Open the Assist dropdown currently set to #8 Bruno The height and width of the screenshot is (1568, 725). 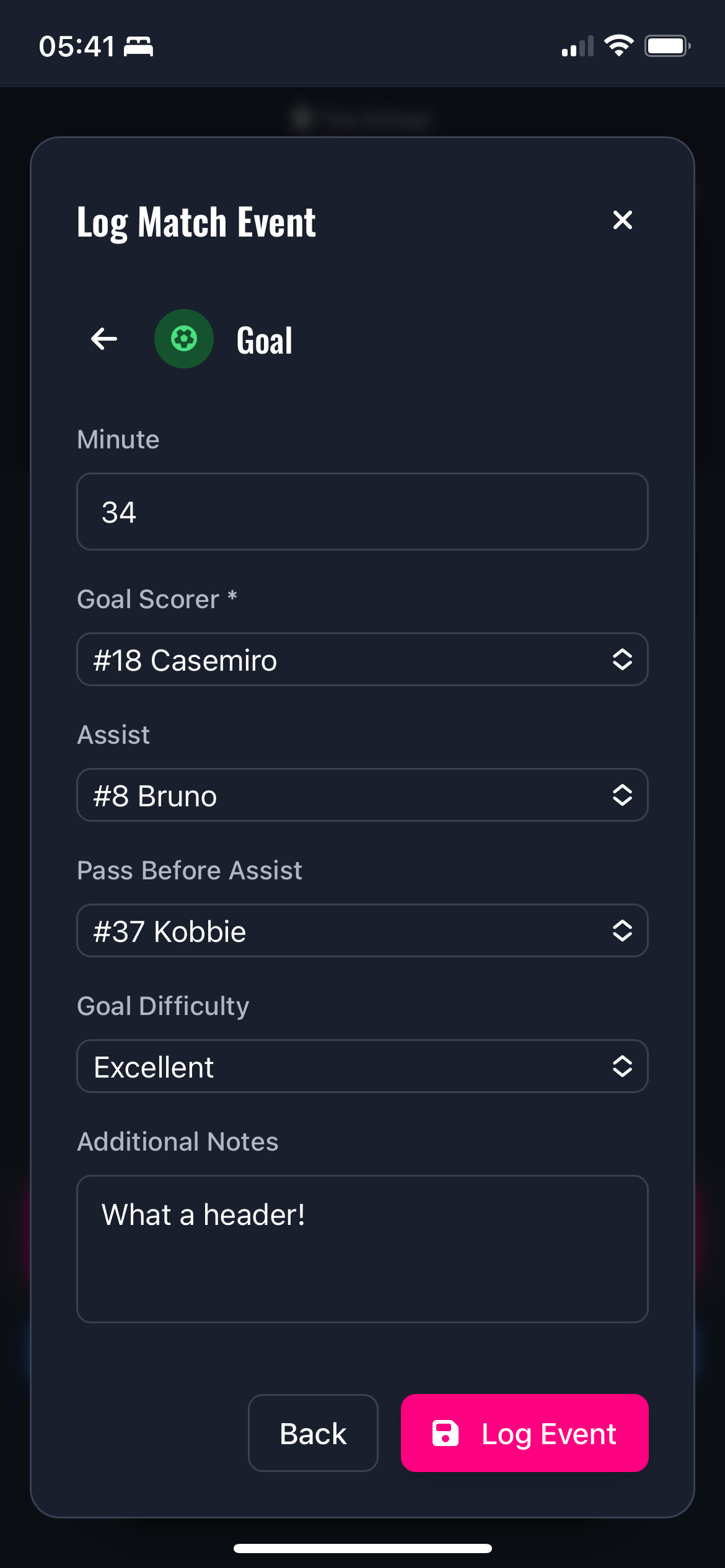tap(362, 795)
